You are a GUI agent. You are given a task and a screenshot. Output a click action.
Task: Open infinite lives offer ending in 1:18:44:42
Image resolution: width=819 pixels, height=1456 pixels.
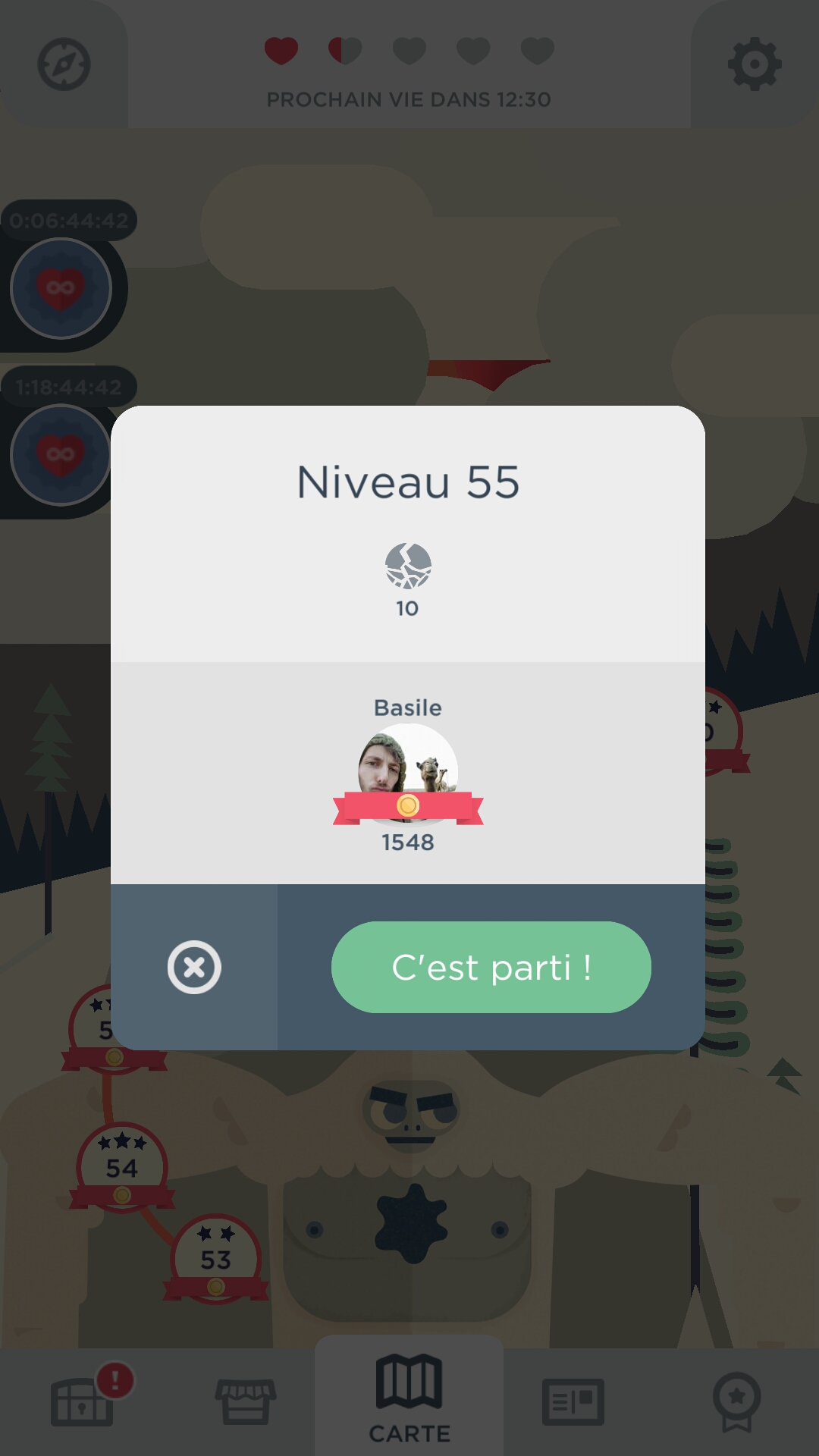61,455
